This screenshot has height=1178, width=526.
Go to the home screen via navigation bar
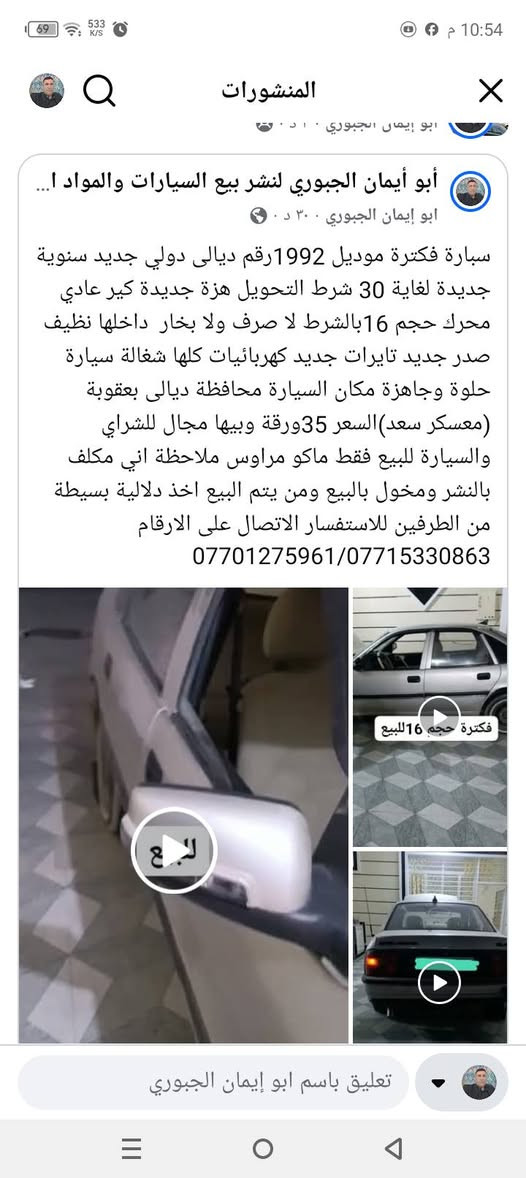tap(262, 1148)
